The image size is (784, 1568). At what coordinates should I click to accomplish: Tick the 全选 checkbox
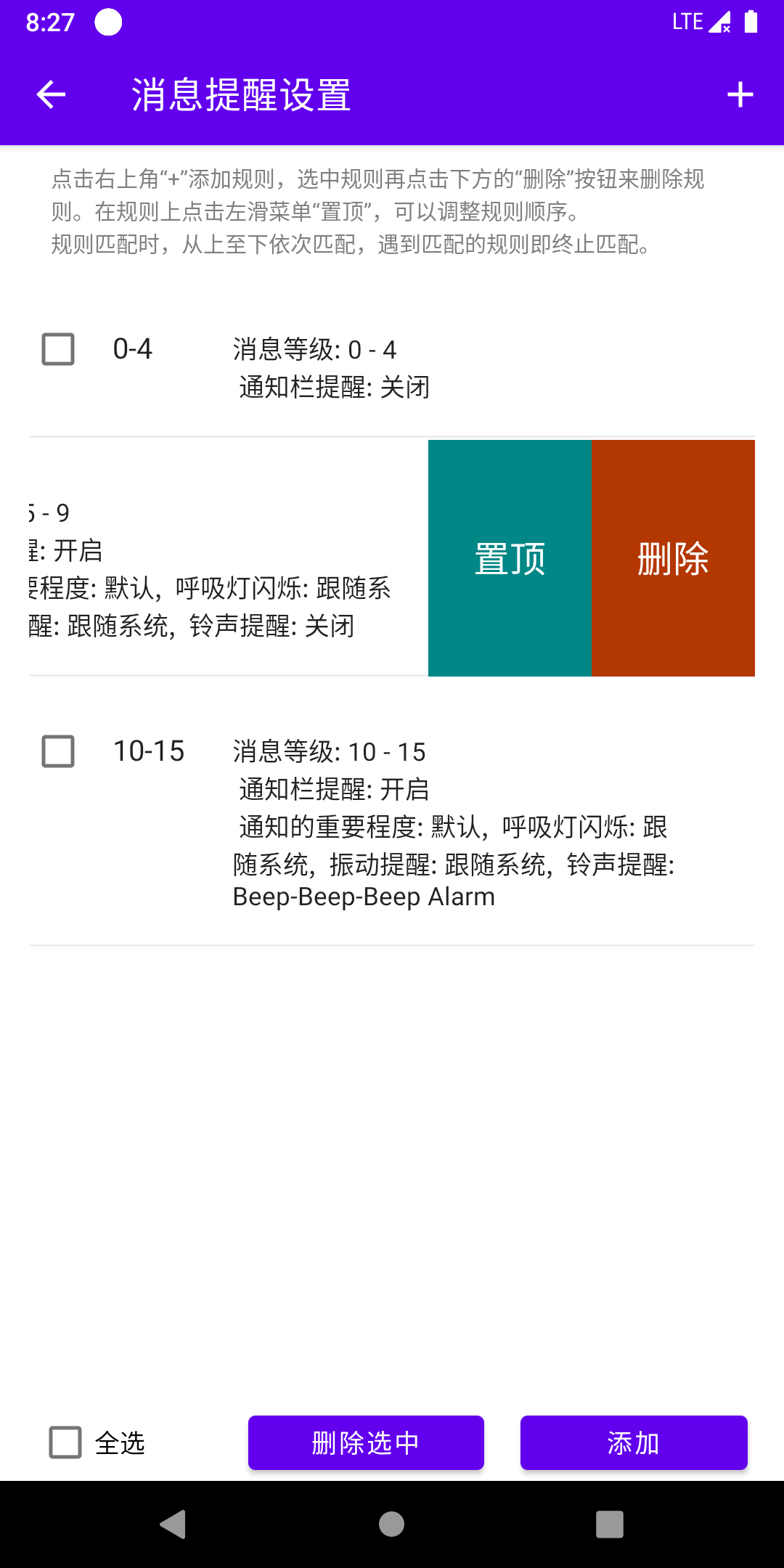tap(65, 1442)
